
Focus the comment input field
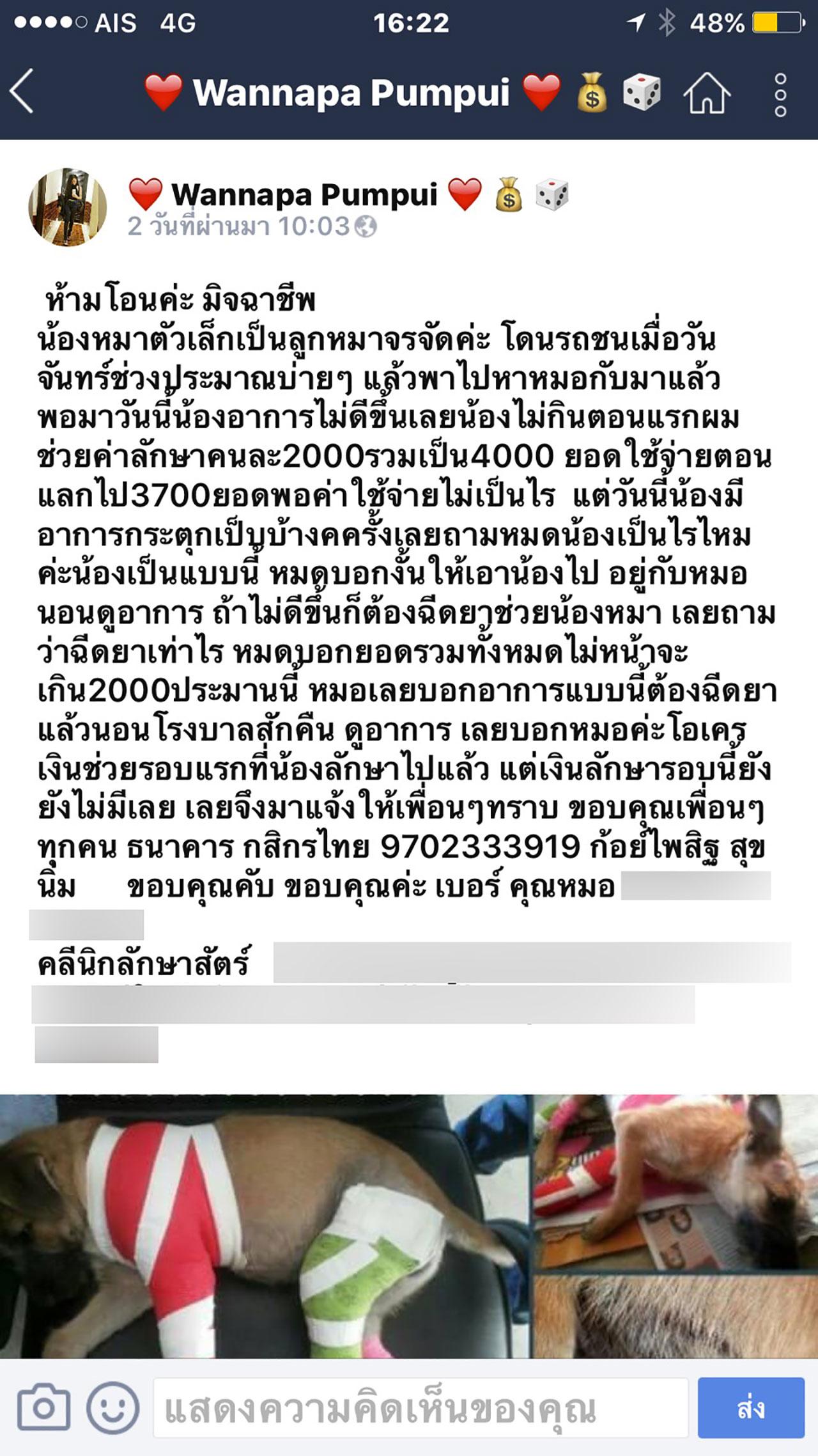tap(420, 1407)
